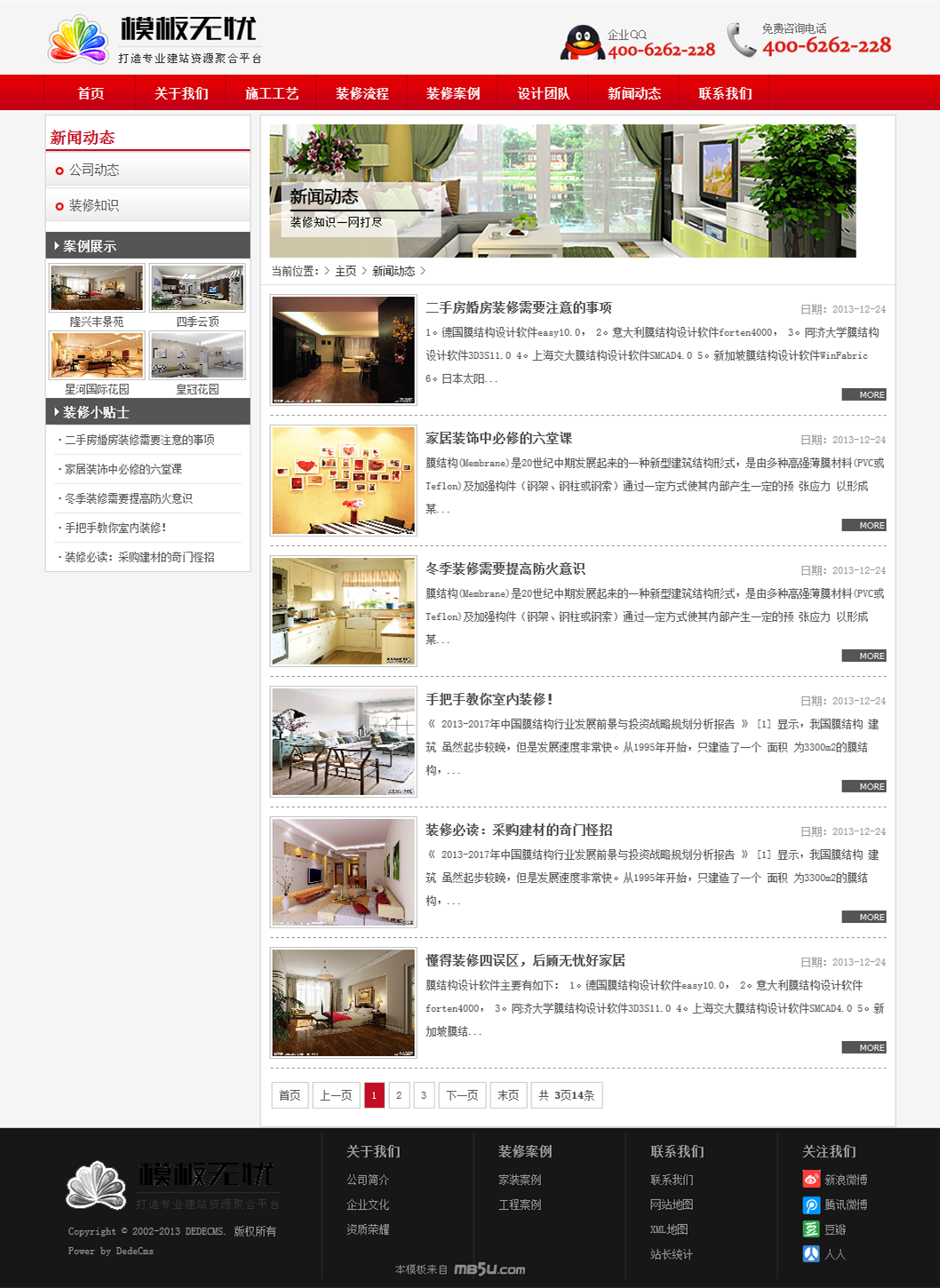Open 网站地图 footer link
The width and height of the screenshot is (940, 1288).
[672, 1205]
